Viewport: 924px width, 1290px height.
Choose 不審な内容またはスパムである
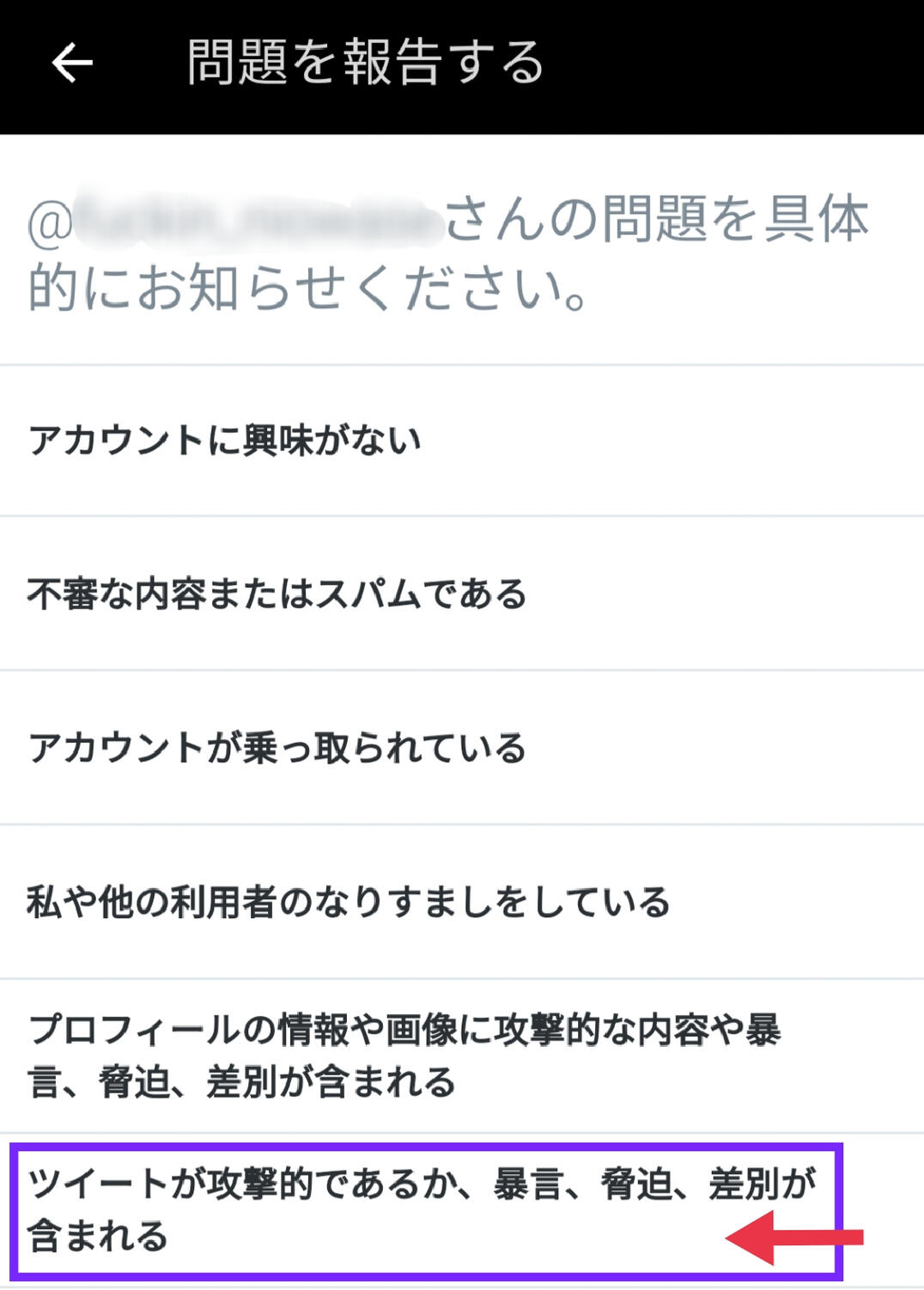[277, 593]
